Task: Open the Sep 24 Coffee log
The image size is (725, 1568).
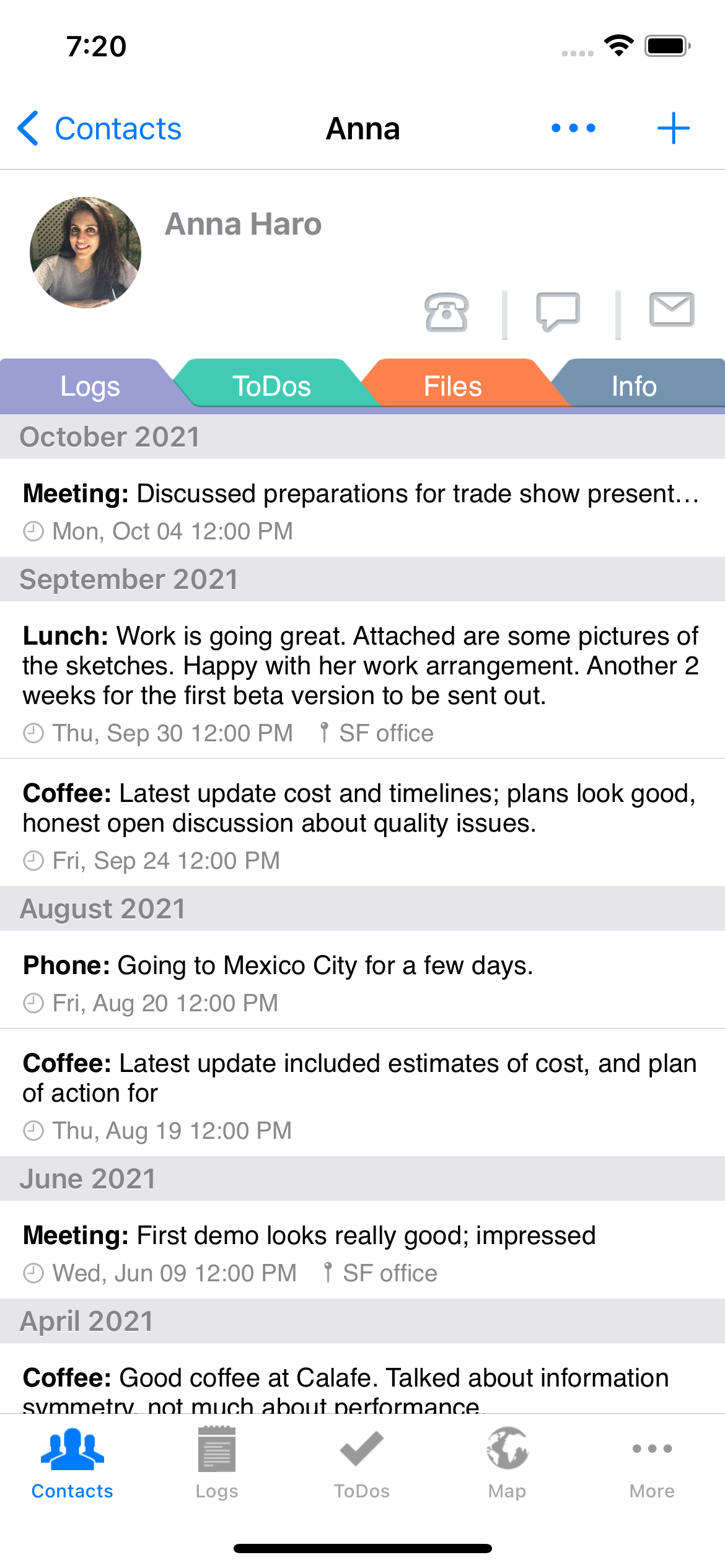Action: click(x=362, y=824)
